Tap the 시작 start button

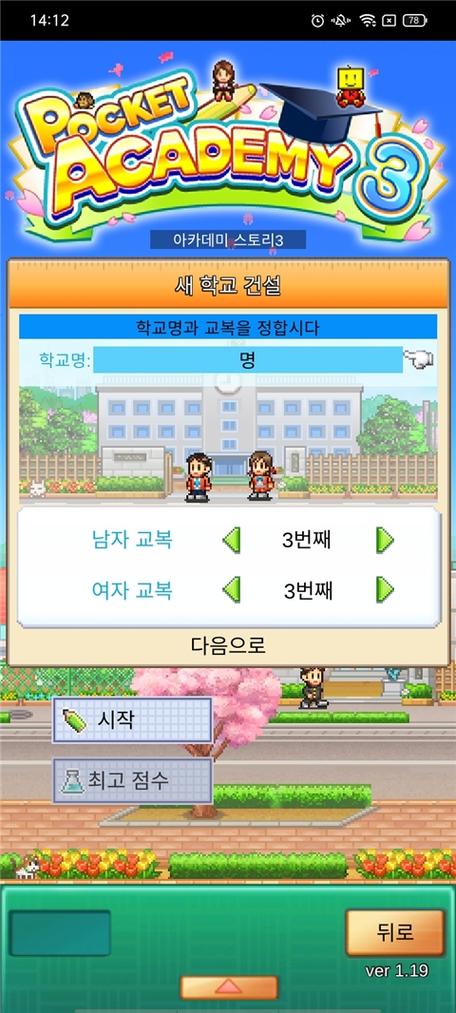[x=132, y=720]
